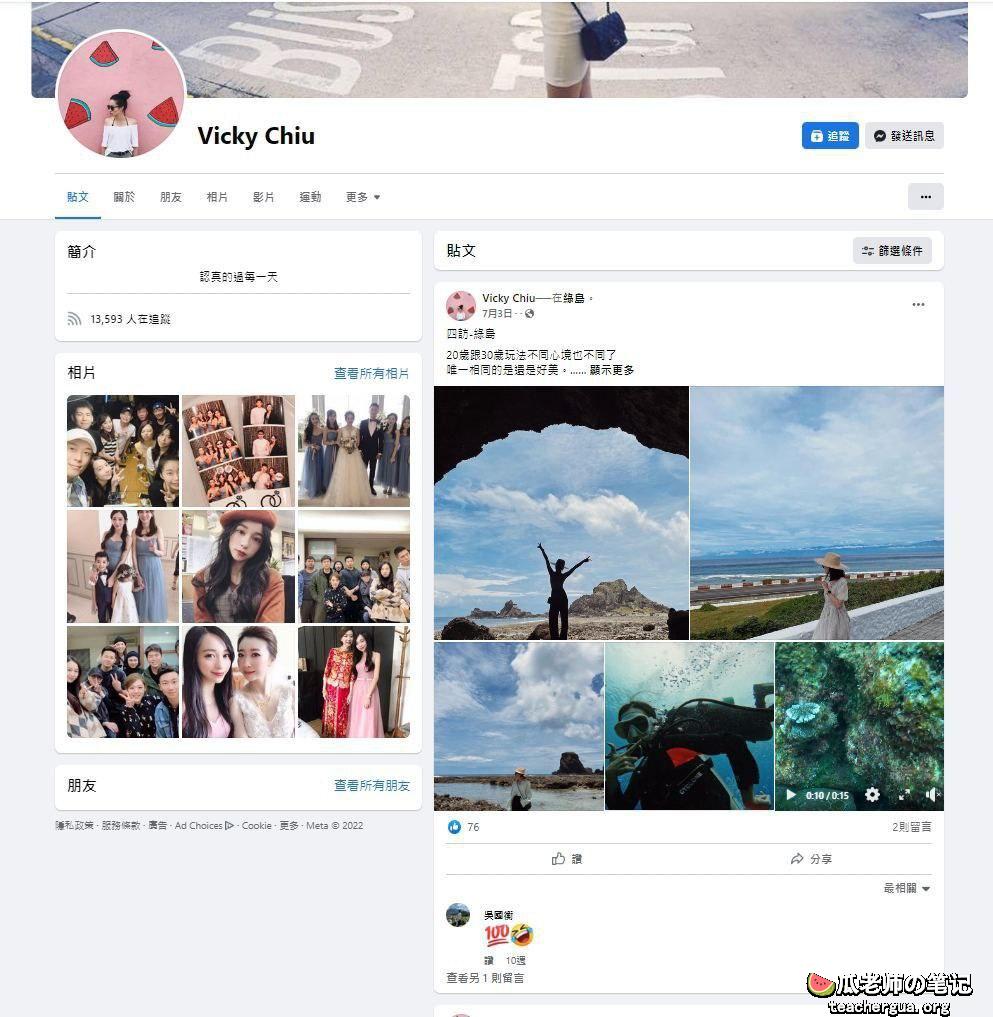The height and width of the screenshot is (1017, 993).
Task: Change comment sorting via 最相關 dropdown
Action: coord(906,888)
